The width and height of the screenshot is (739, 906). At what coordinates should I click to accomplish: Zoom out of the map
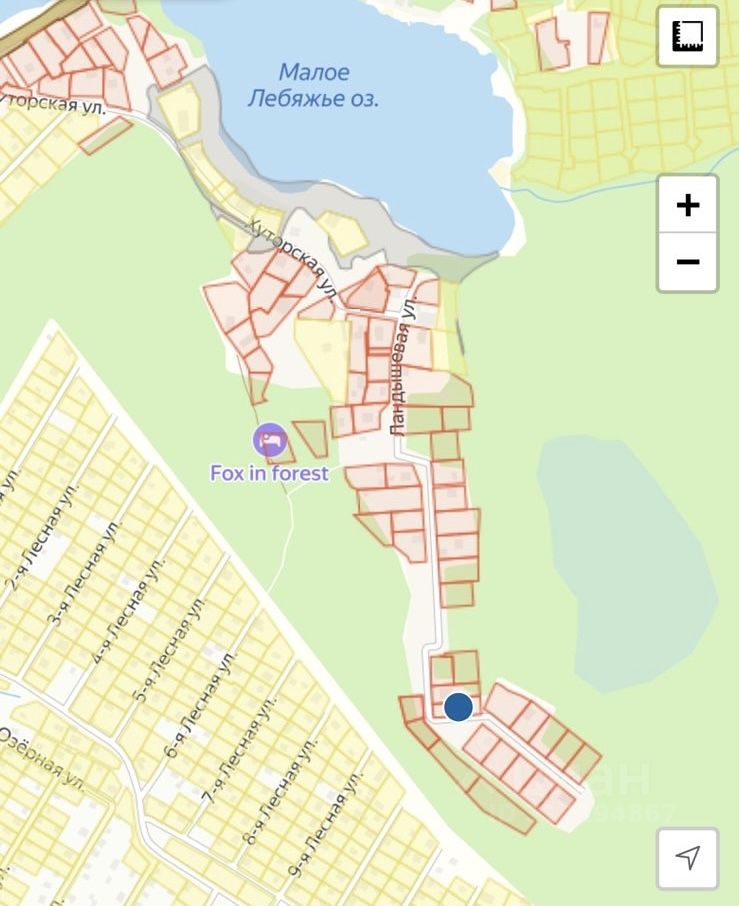coord(688,262)
